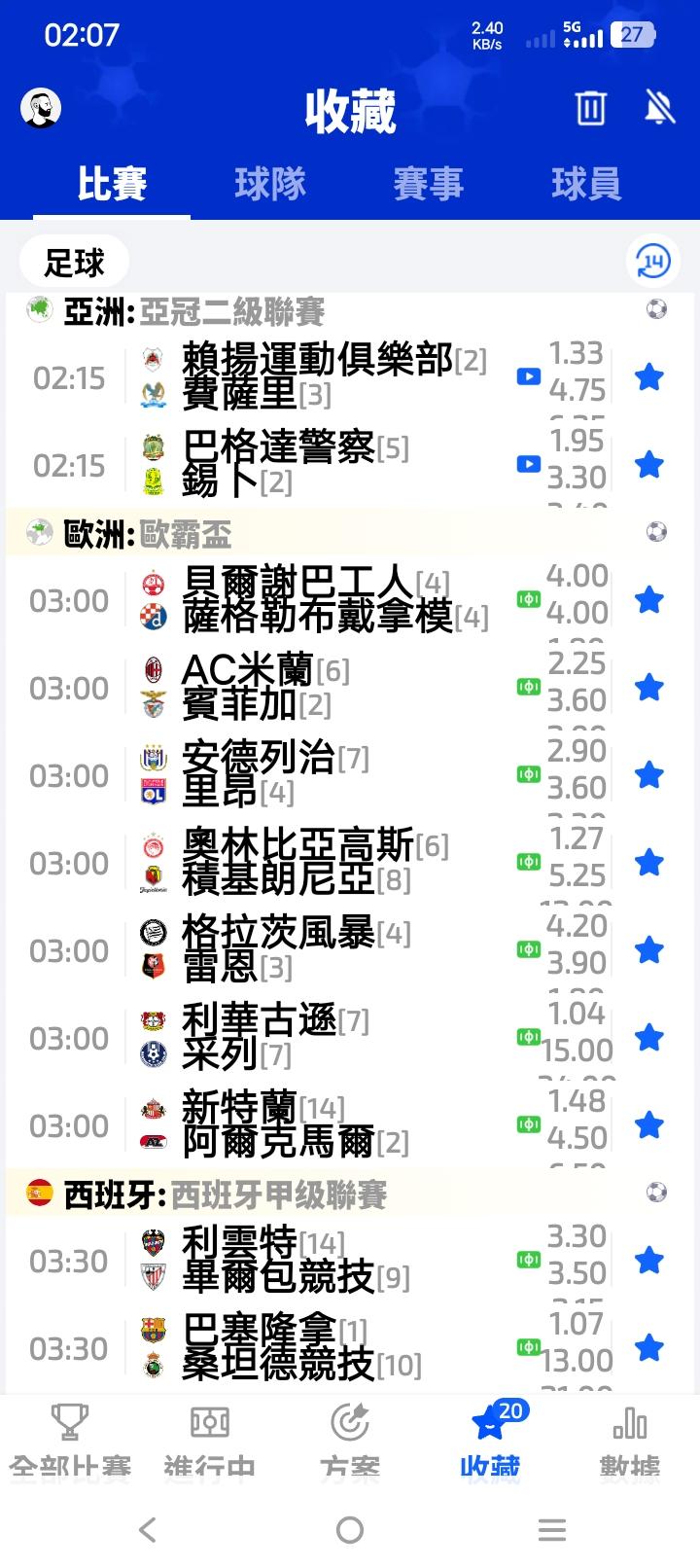Select the 足球 sport chip
Viewport: 700px width, 1568px height.
pos(74,262)
